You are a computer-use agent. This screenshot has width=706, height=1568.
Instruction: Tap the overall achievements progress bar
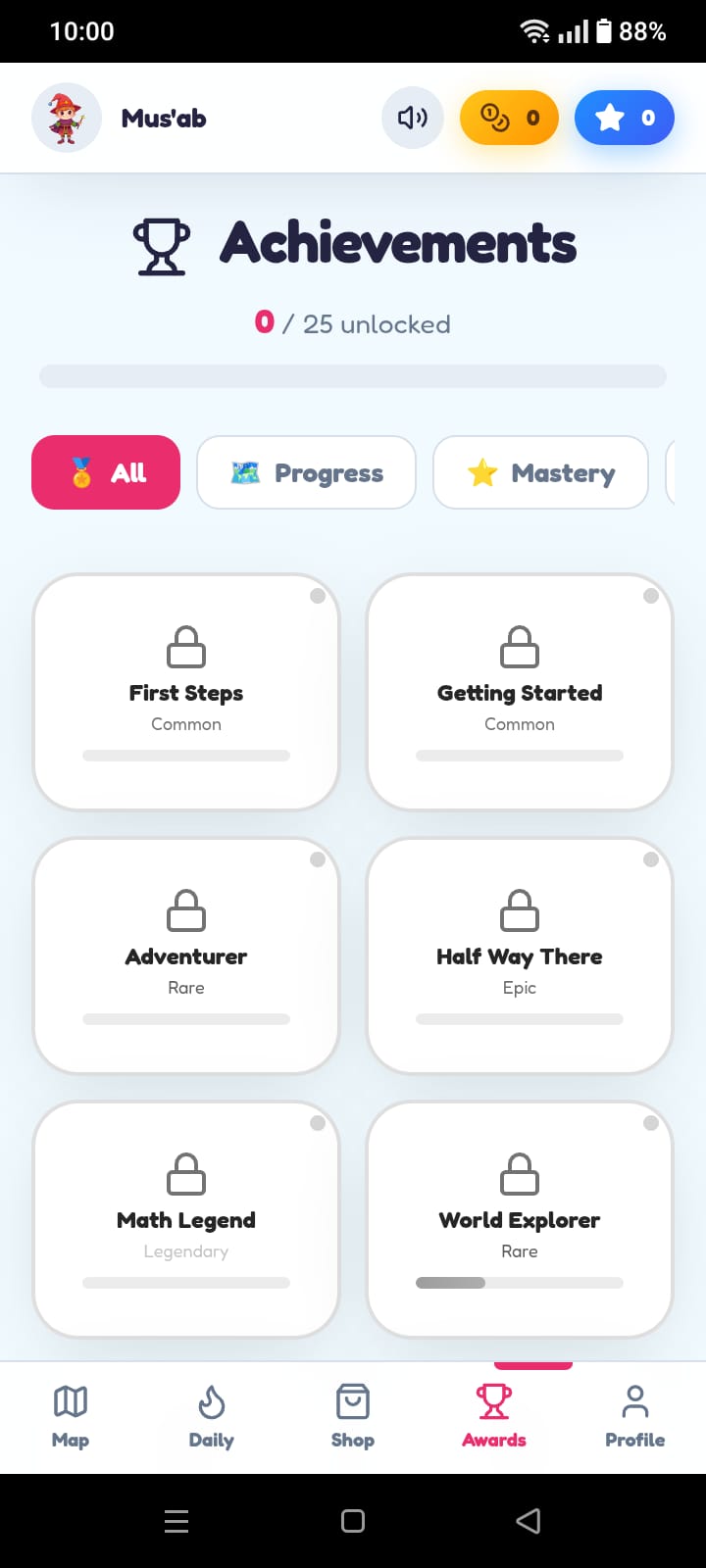point(352,375)
